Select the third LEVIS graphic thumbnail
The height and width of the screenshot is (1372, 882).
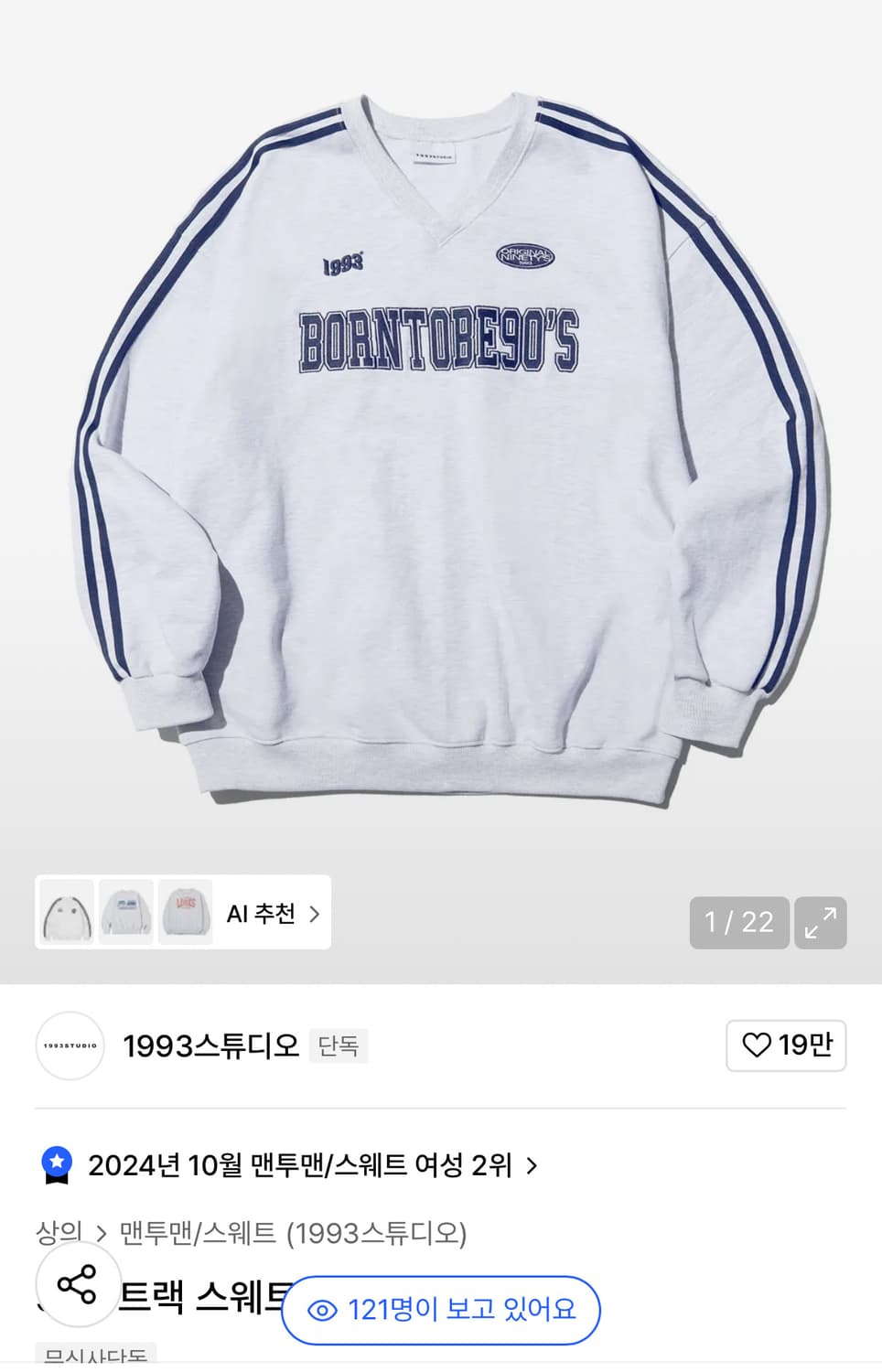point(187,914)
